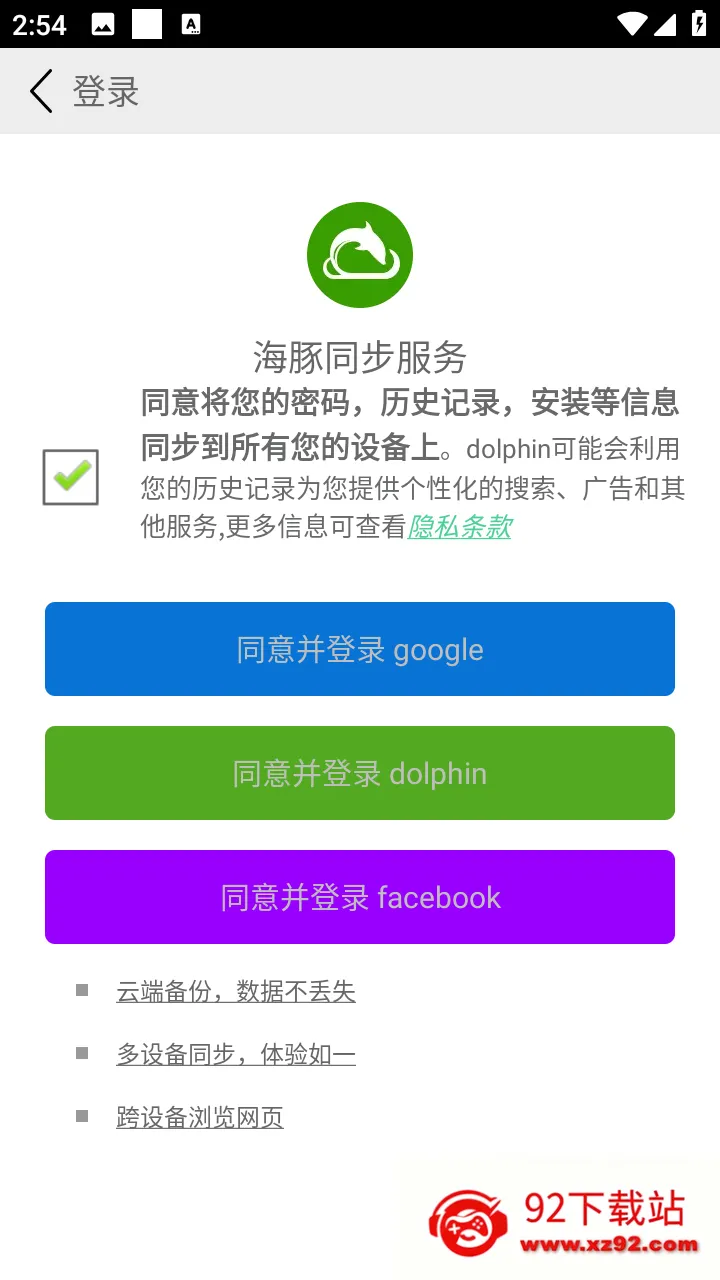Click the 登录 title in the header bar
This screenshot has height=1280, width=720.
point(106,91)
